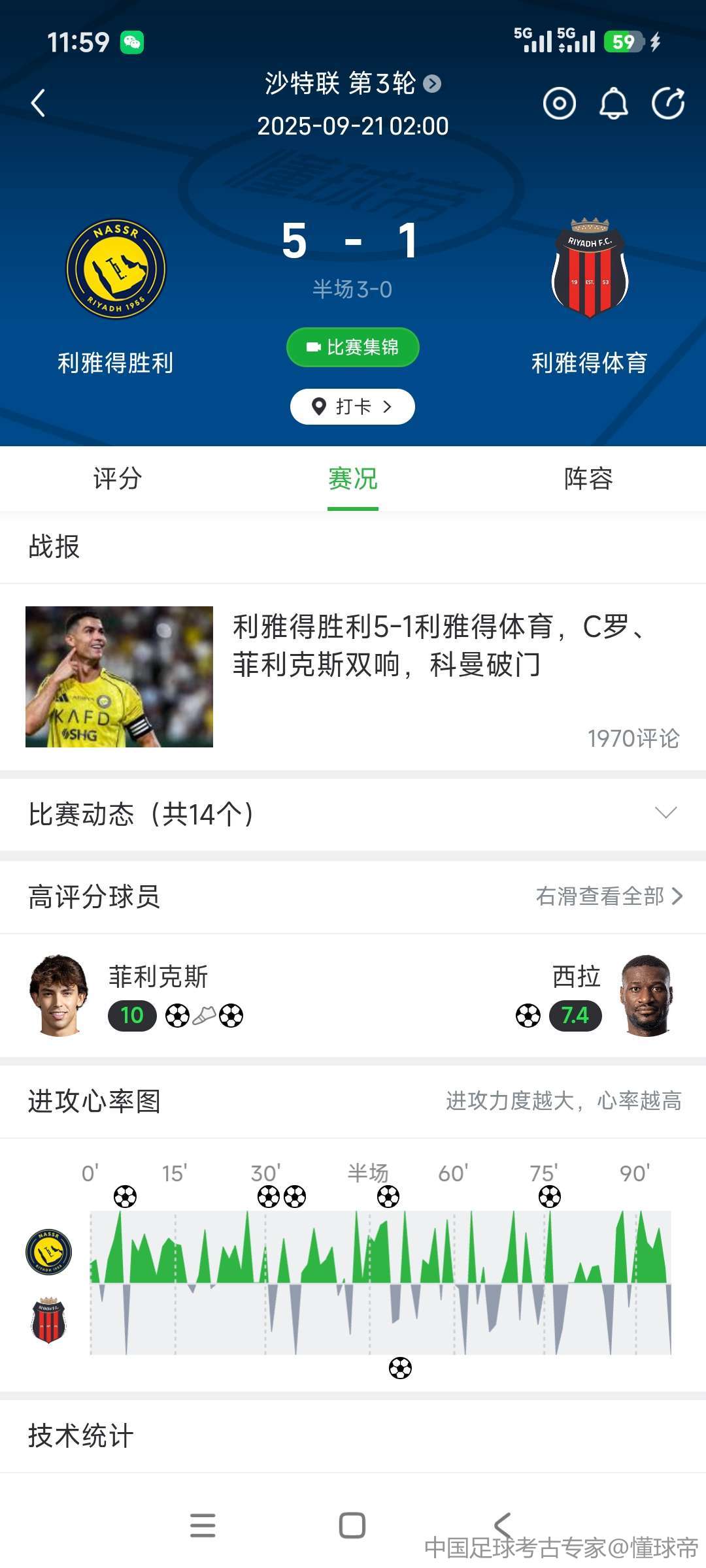Share this match via share icon
This screenshot has height=1568, width=706.
pos(668,103)
